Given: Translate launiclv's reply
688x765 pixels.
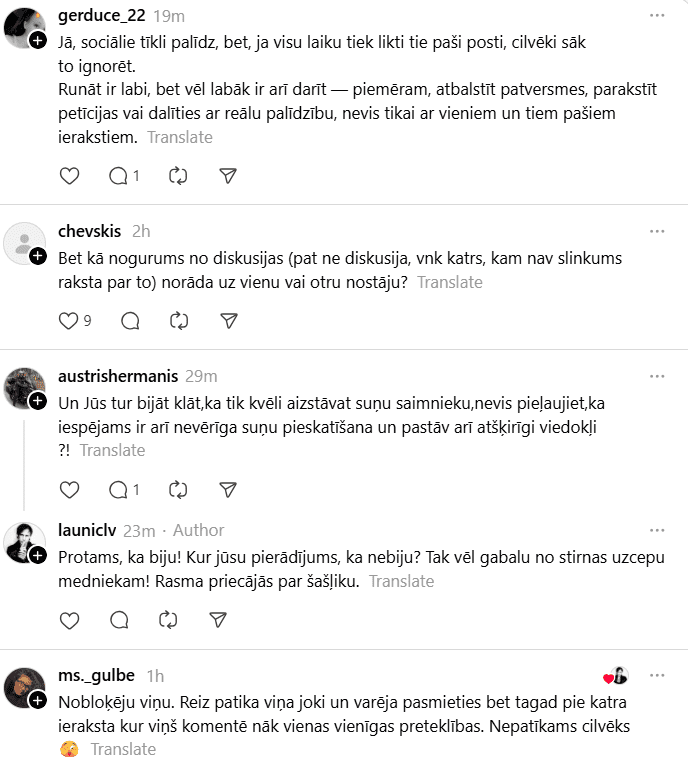Looking at the screenshot, I should coord(402,581).
